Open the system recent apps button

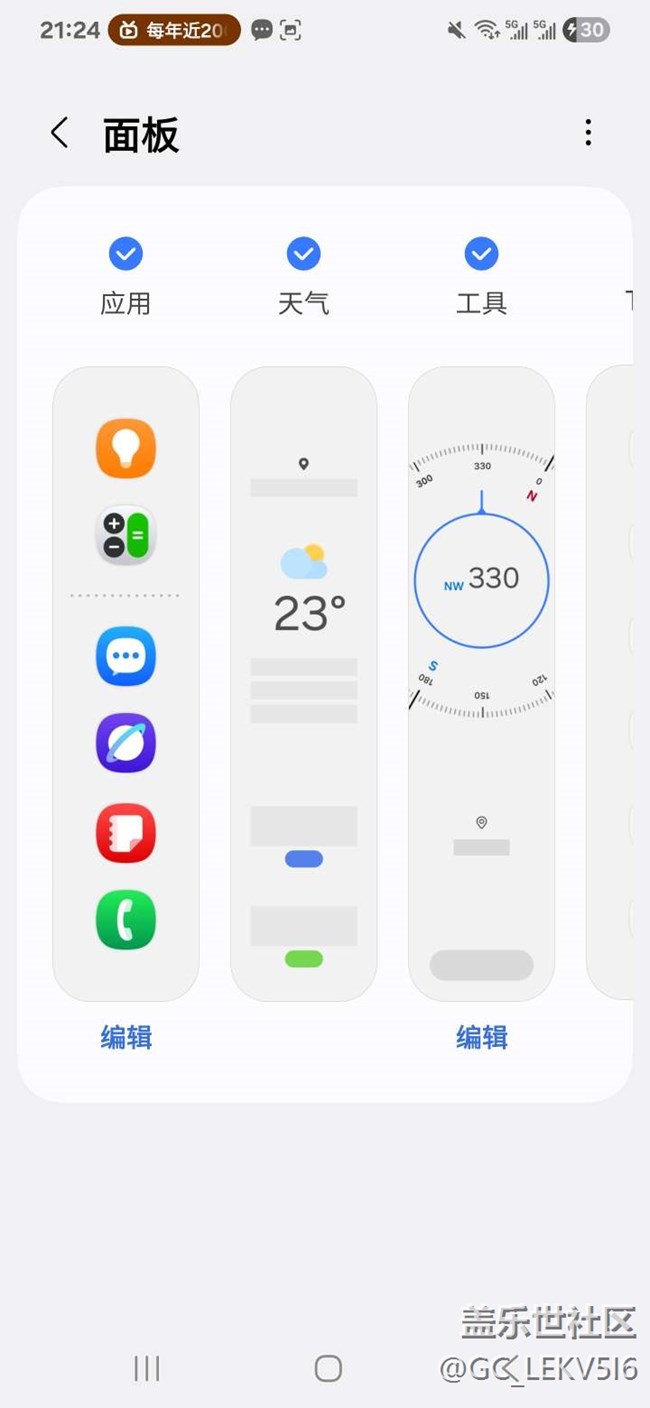tap(147, 1369)
